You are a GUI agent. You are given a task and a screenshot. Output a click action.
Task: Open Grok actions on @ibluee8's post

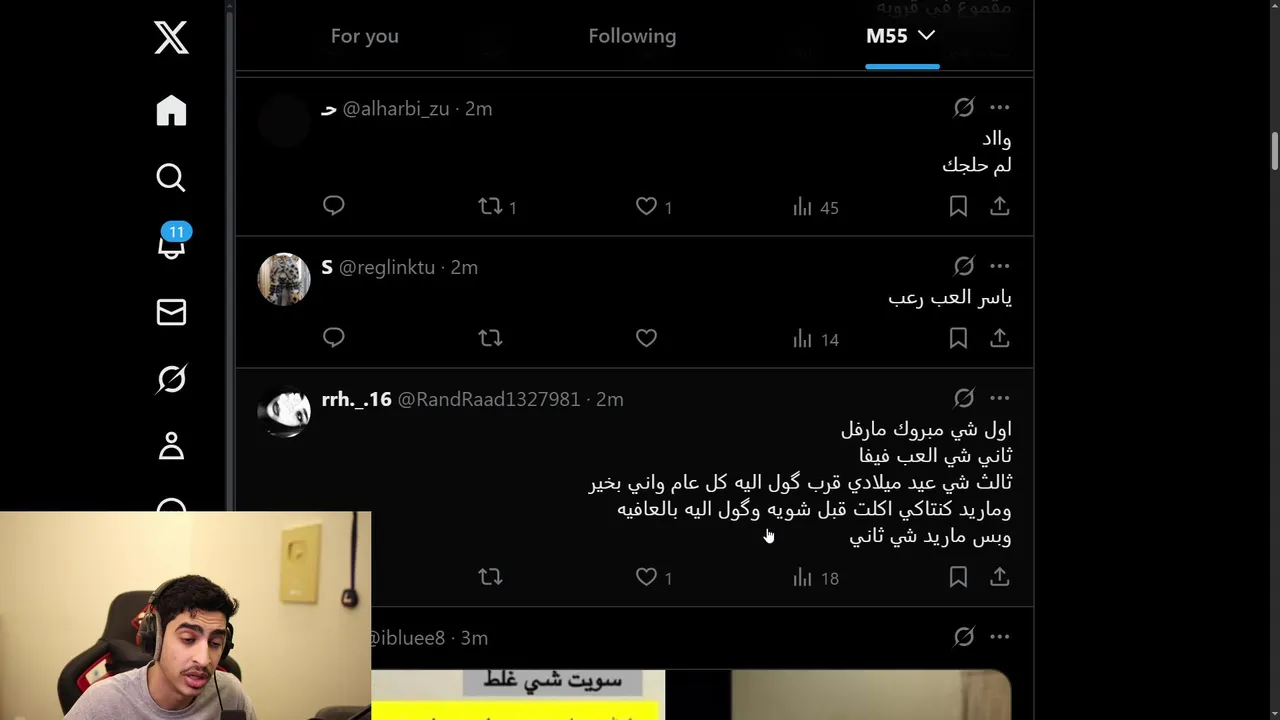pyautogui.click(x=963, y=636)
